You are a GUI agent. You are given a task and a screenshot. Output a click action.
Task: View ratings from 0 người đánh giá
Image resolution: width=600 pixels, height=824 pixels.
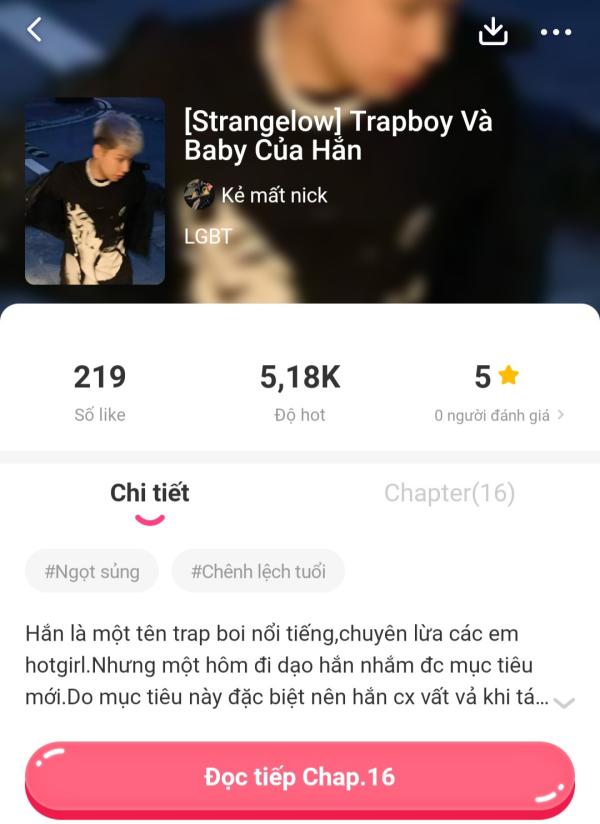point(498,415)
